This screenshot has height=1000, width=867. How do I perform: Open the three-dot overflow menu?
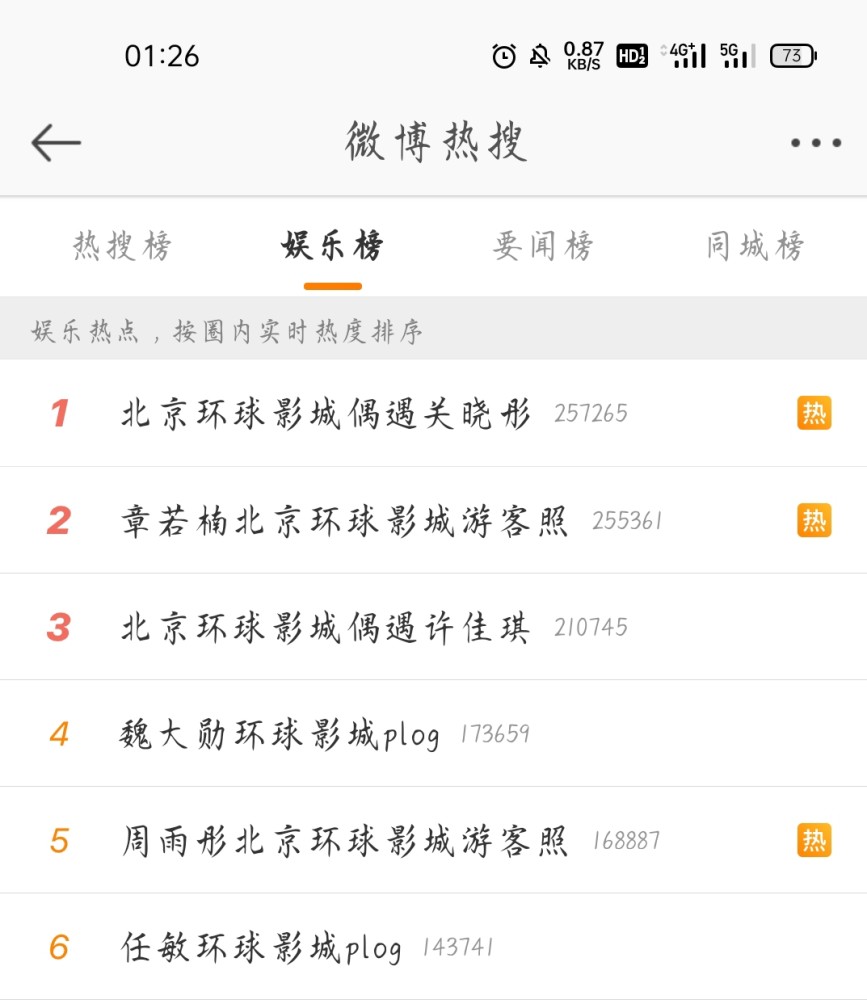click(815, 143)
